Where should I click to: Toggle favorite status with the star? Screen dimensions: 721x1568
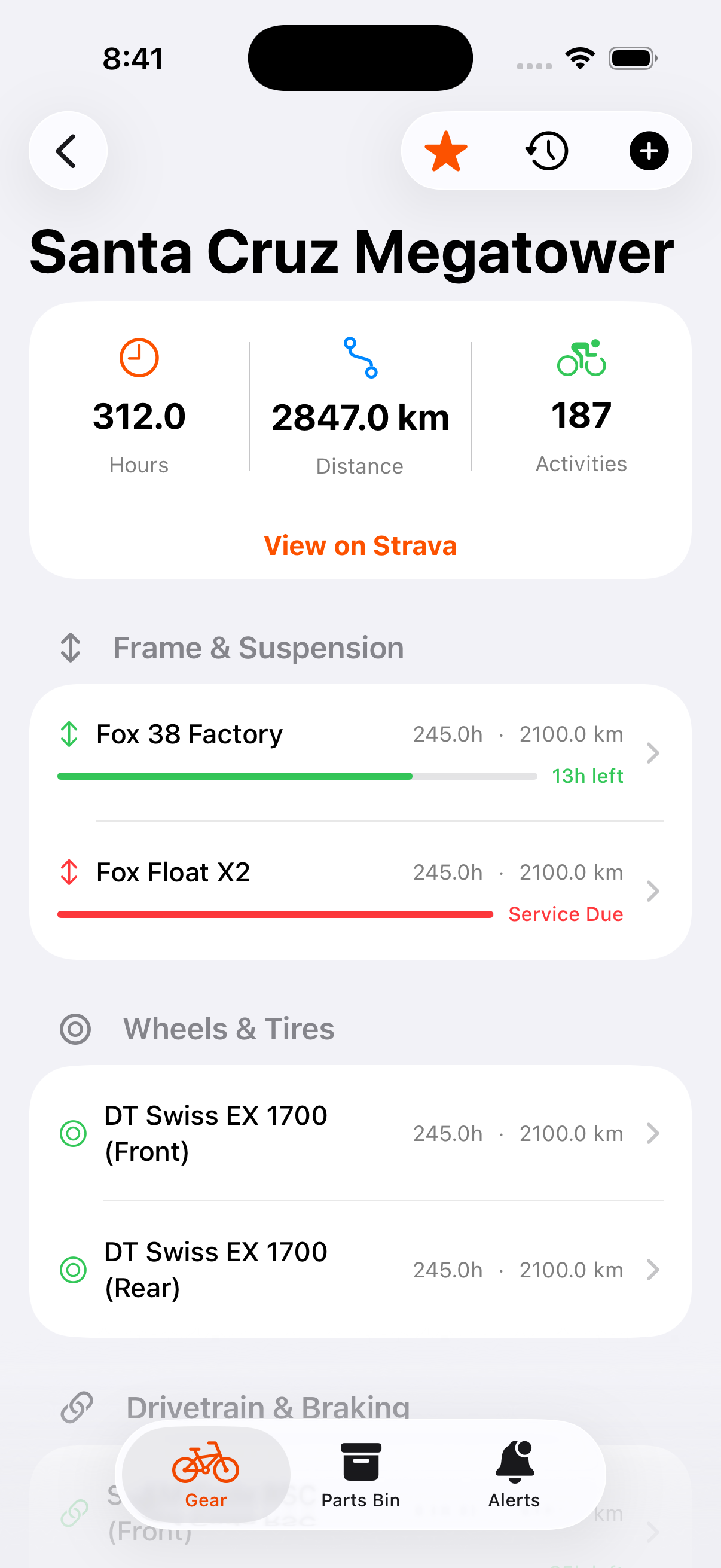[445, 150]
